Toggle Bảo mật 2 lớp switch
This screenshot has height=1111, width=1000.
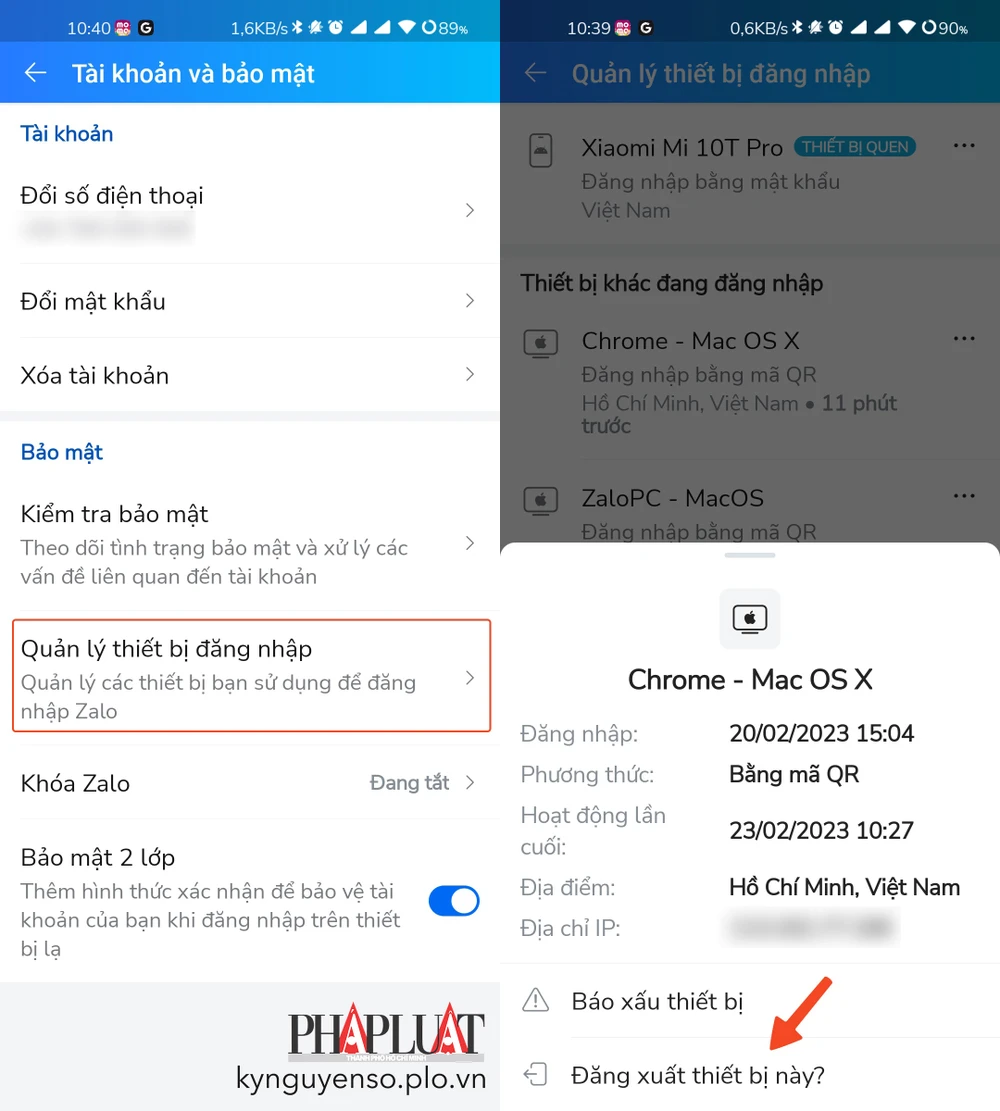[453, 901]
